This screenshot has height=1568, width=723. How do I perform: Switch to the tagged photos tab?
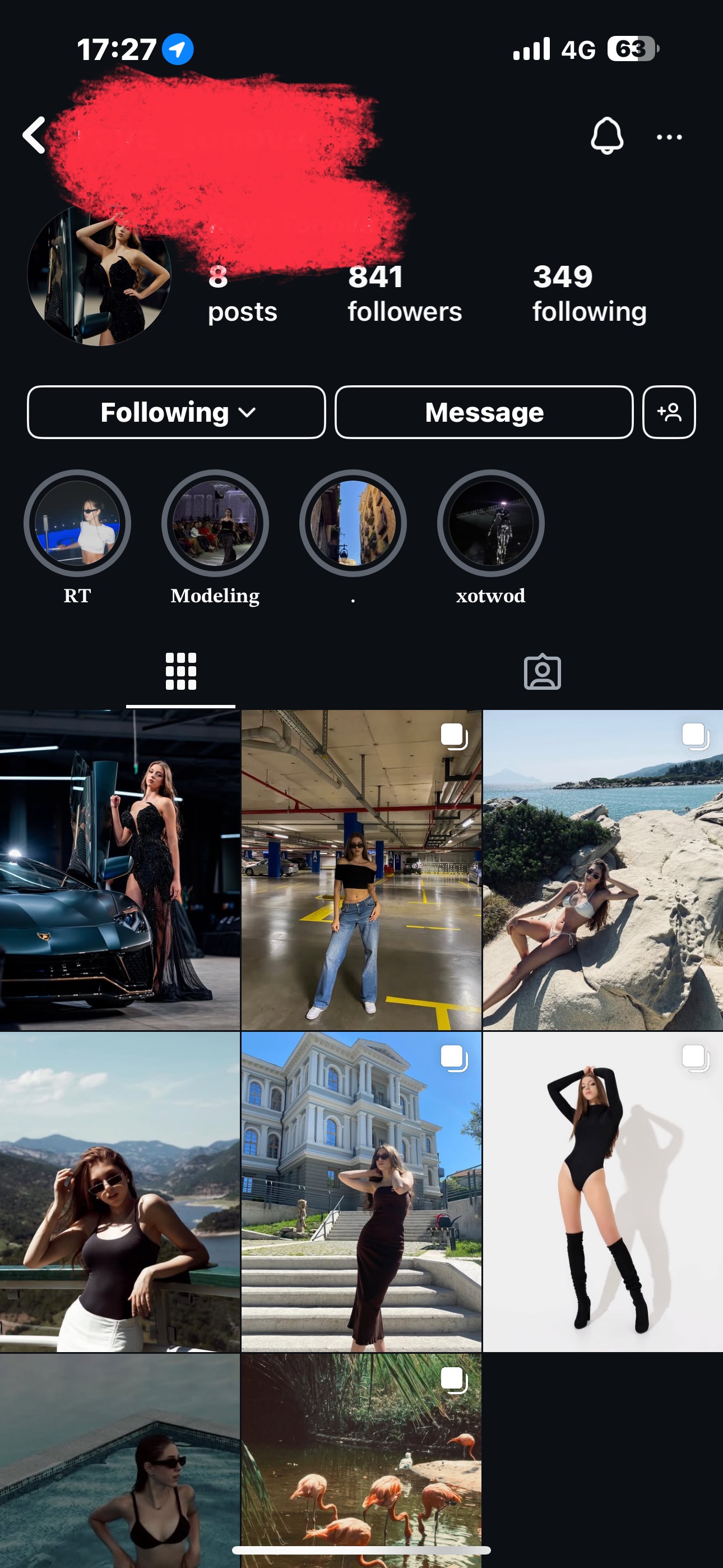coord(543,672)
